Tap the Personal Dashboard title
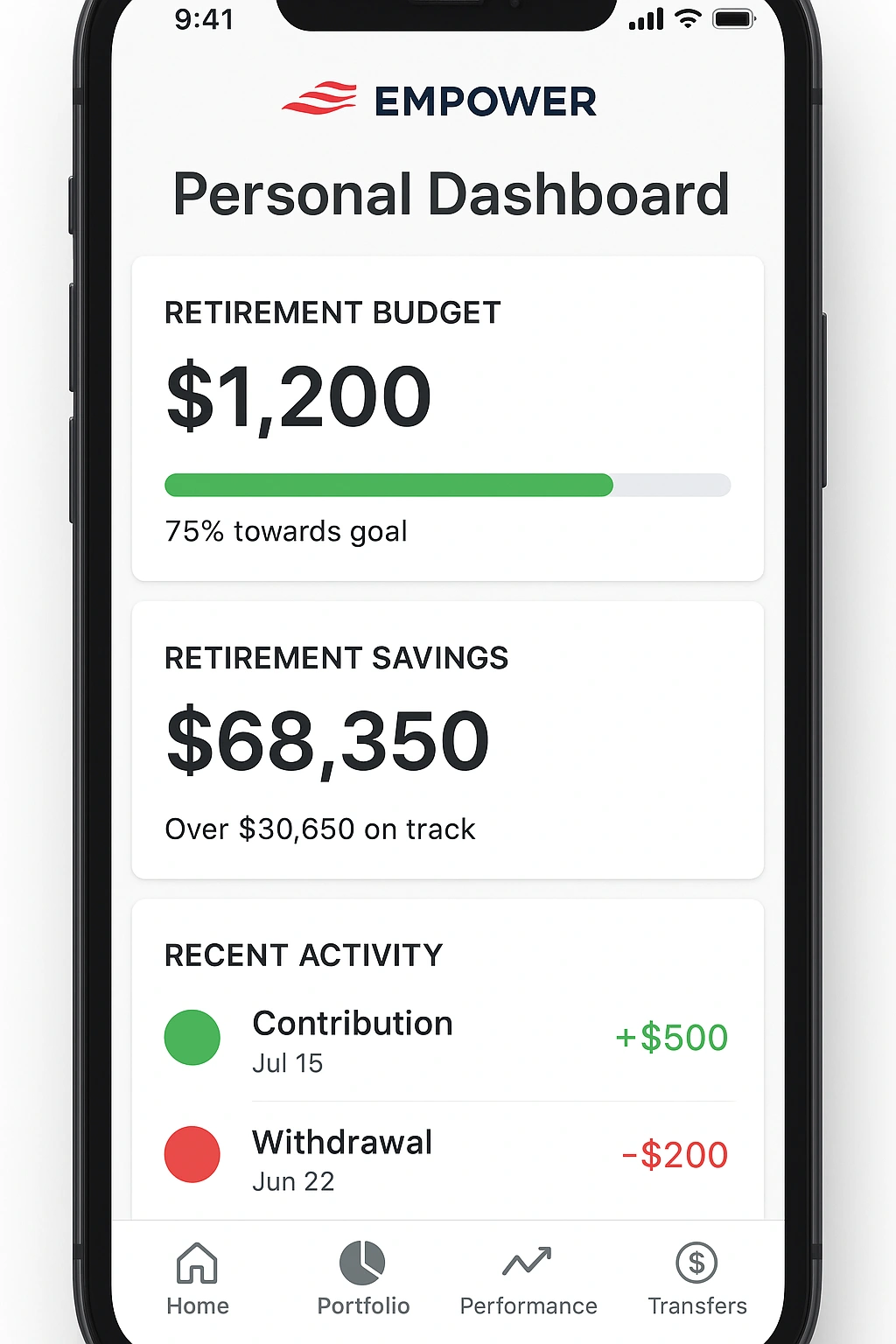This screenshot has width=896, height=1344. coord(451,194)
